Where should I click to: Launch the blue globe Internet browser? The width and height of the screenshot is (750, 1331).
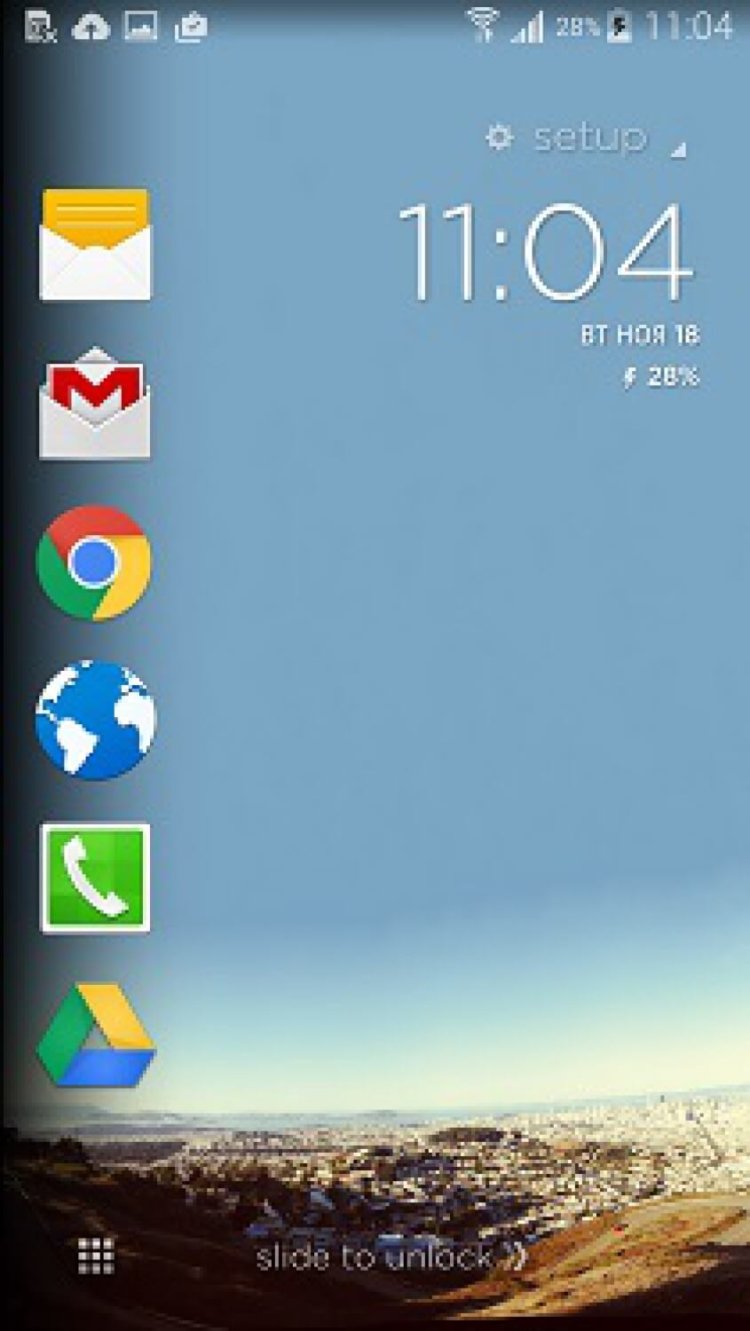95,719
